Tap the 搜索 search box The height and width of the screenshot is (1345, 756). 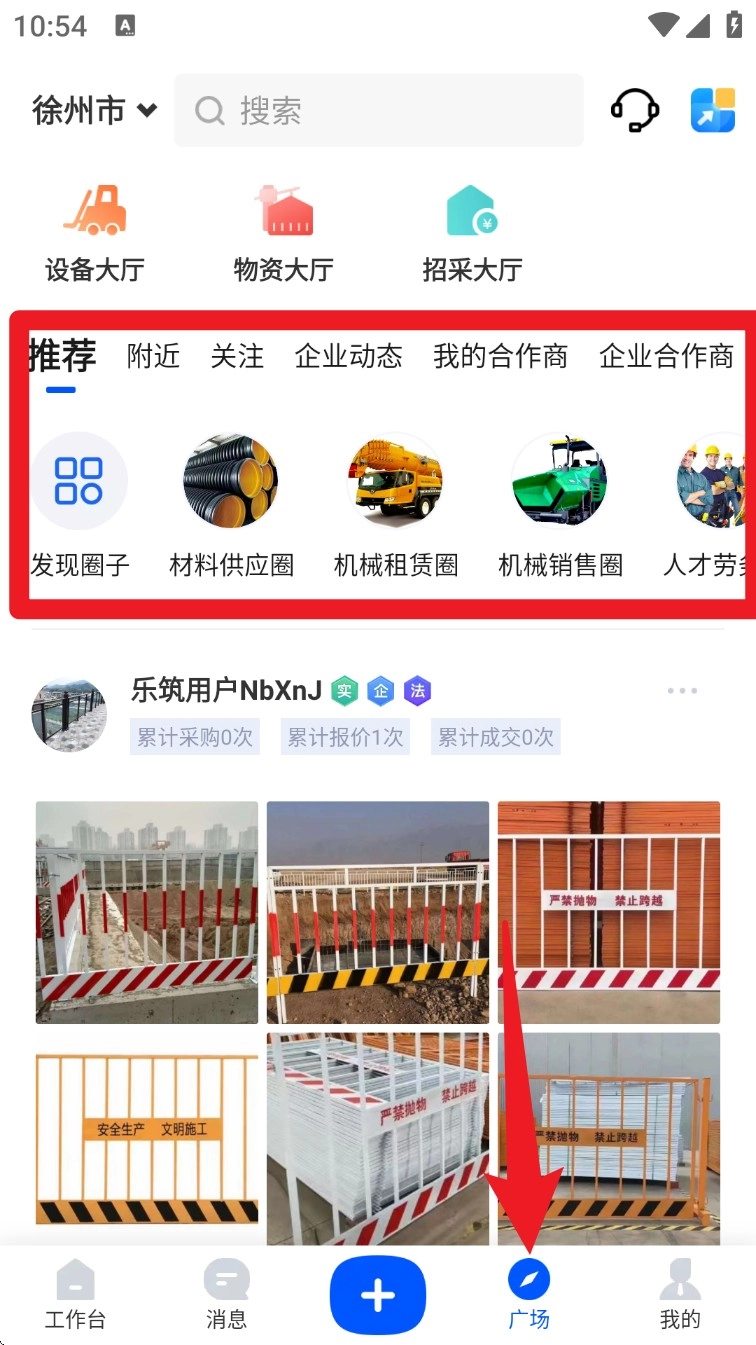click(378, 110)
